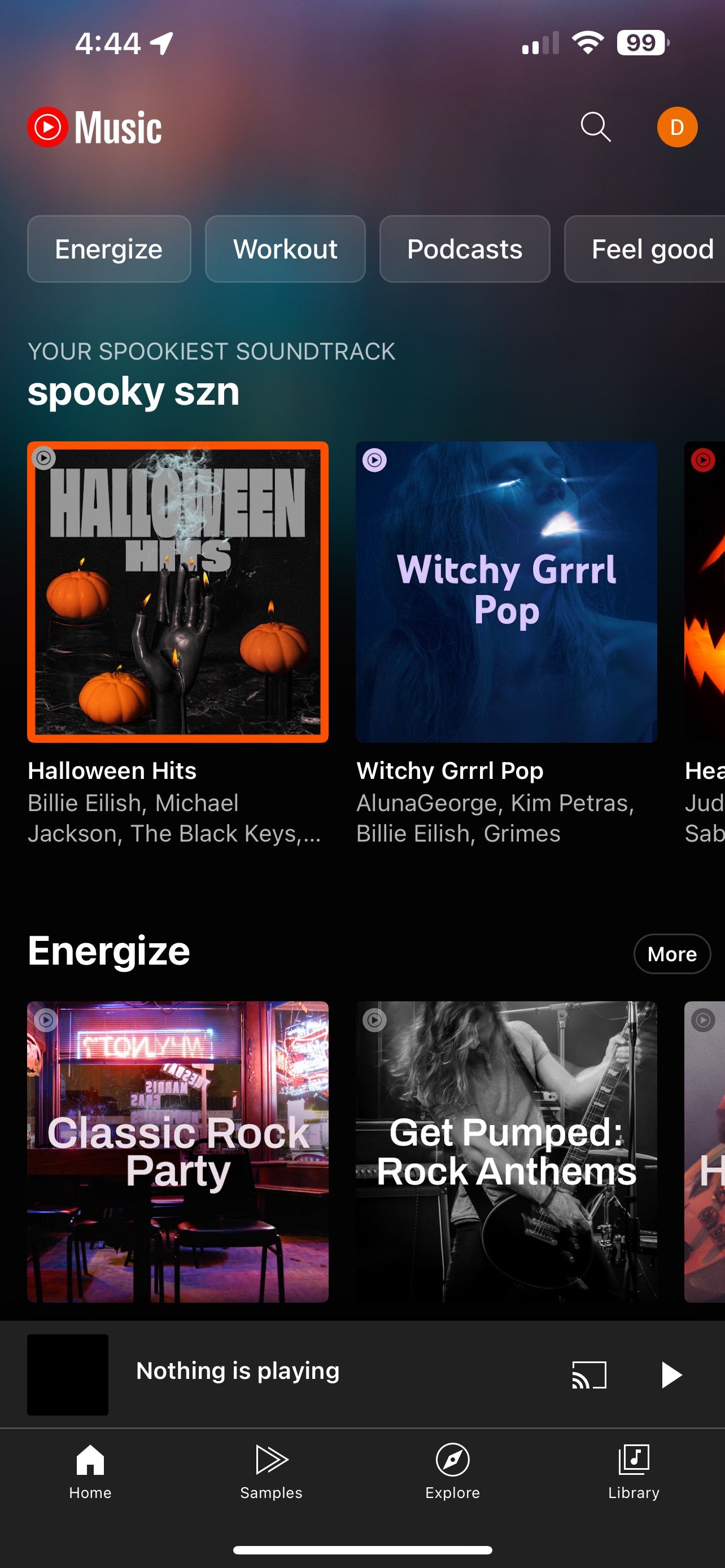Screen dimensions: 725x1568
Task: Open the Witchy Grrrl Pop playlist
Action: click(506, 592)
